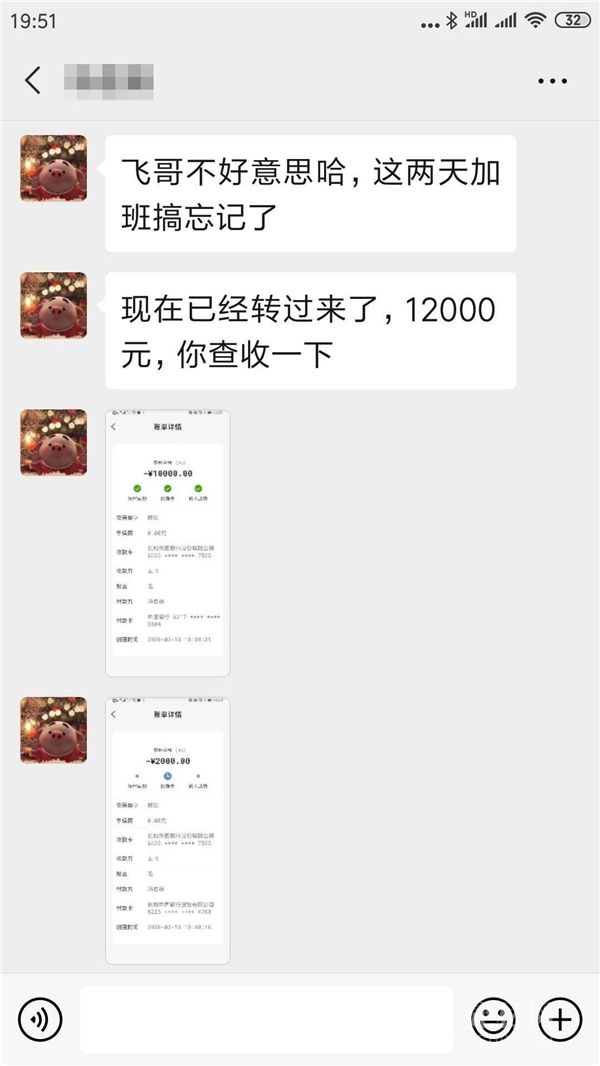
Task: Open the plus attachments menu
Action: click(560, 1019)
